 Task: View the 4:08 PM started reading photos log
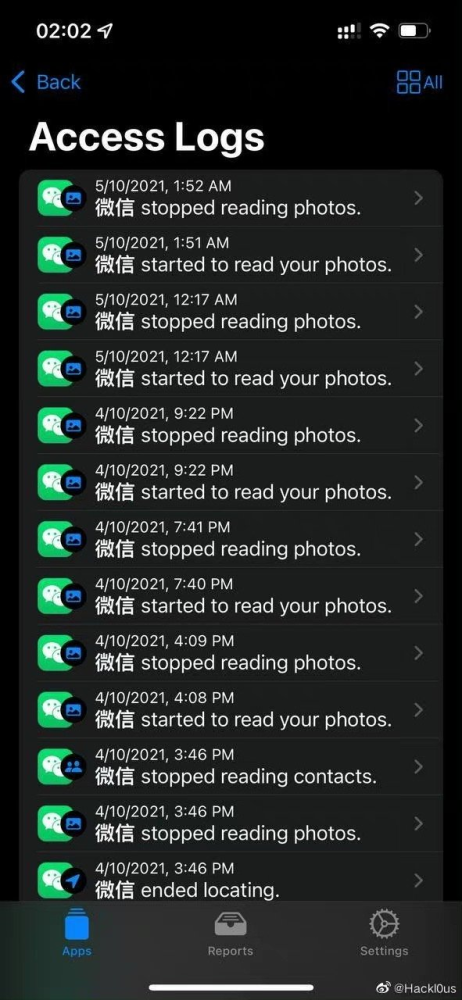click(231, 709)
